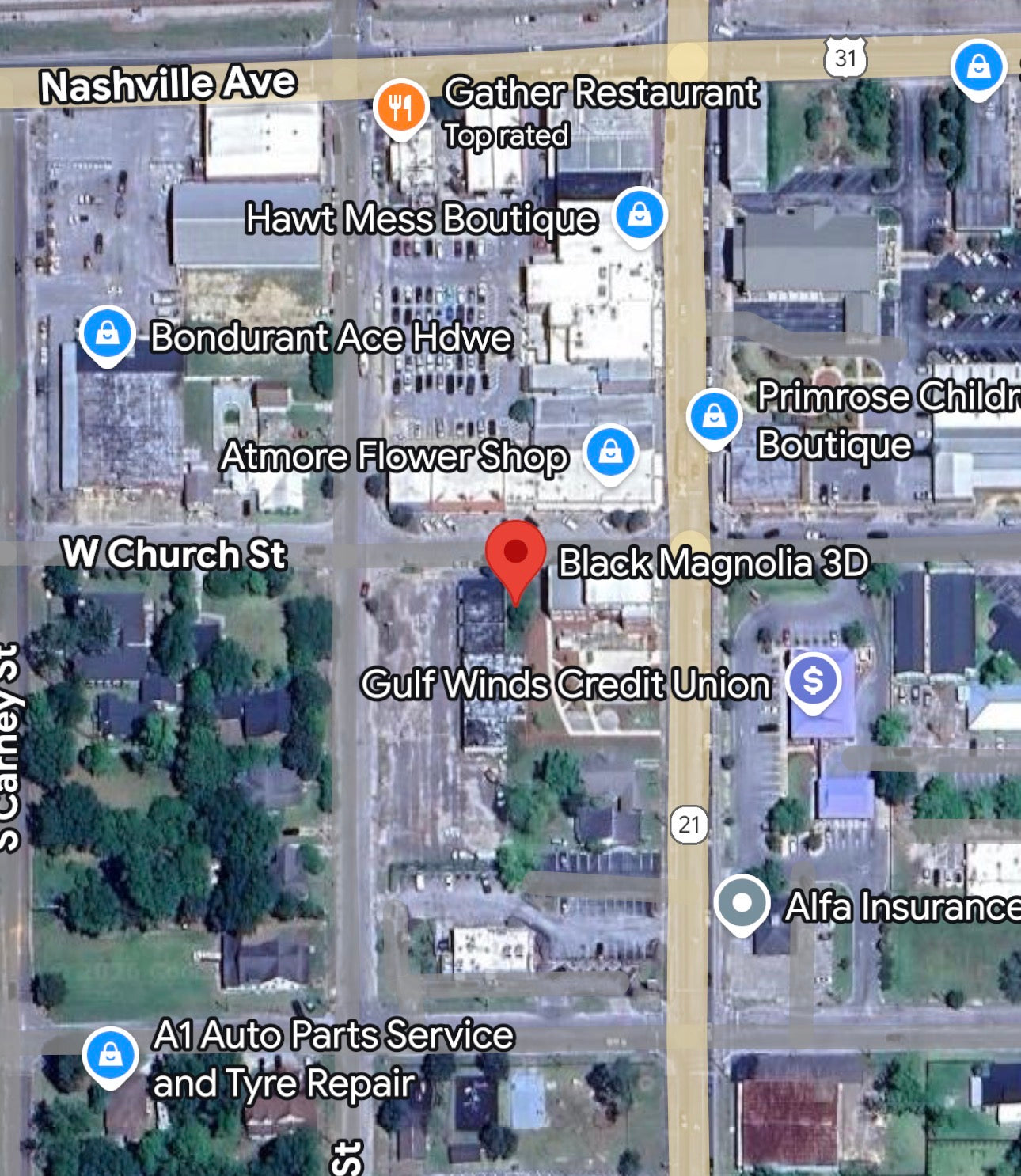The image size is (1021, 1176).
Task: Open A1 Auto Parts Service pin
Action: tap(111, 1054)
